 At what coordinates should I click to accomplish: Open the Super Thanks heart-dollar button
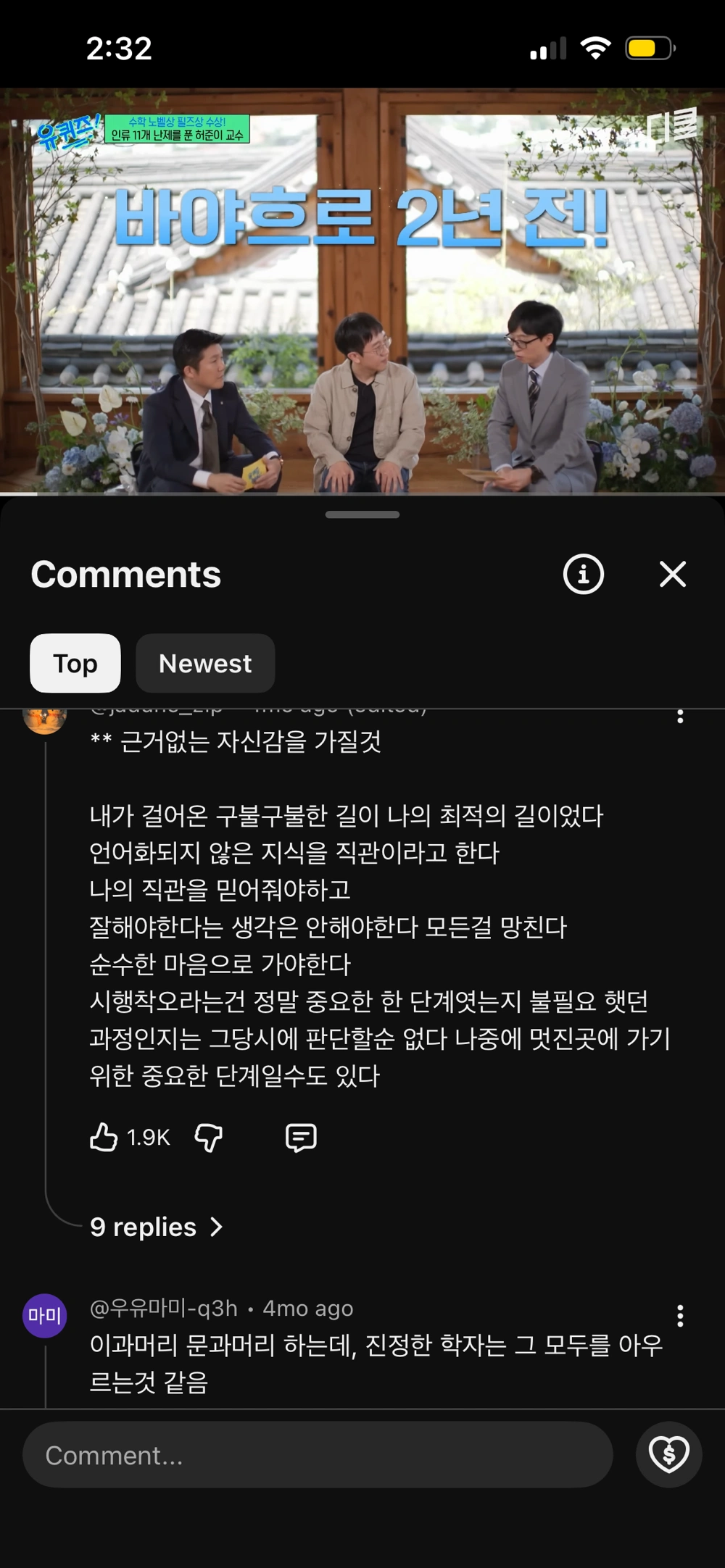point(668,1454)
